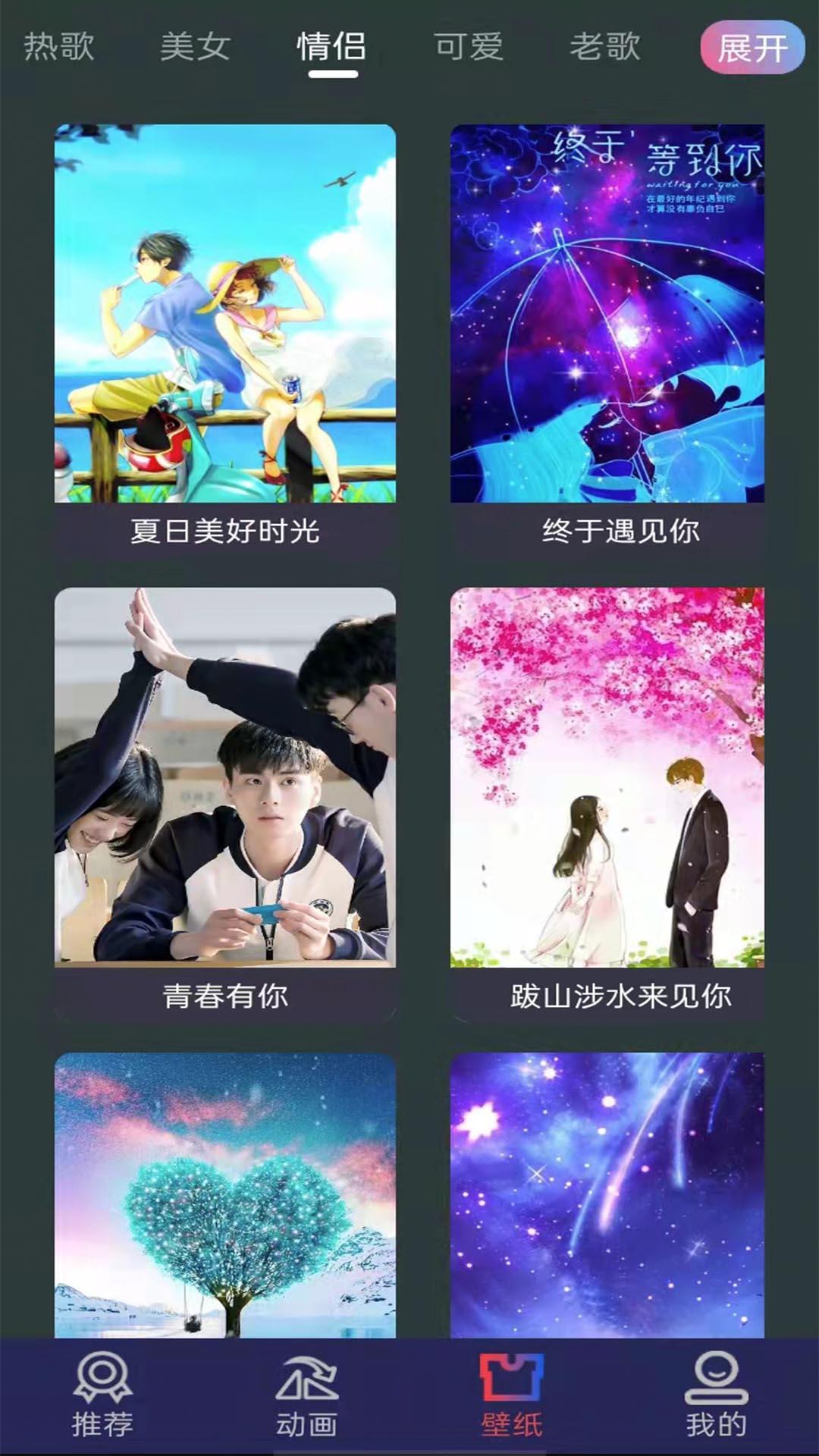The height and width of the screenshot is (1456, 819).
Task: Go to the 动画 tab
Action: (307, 1395)
